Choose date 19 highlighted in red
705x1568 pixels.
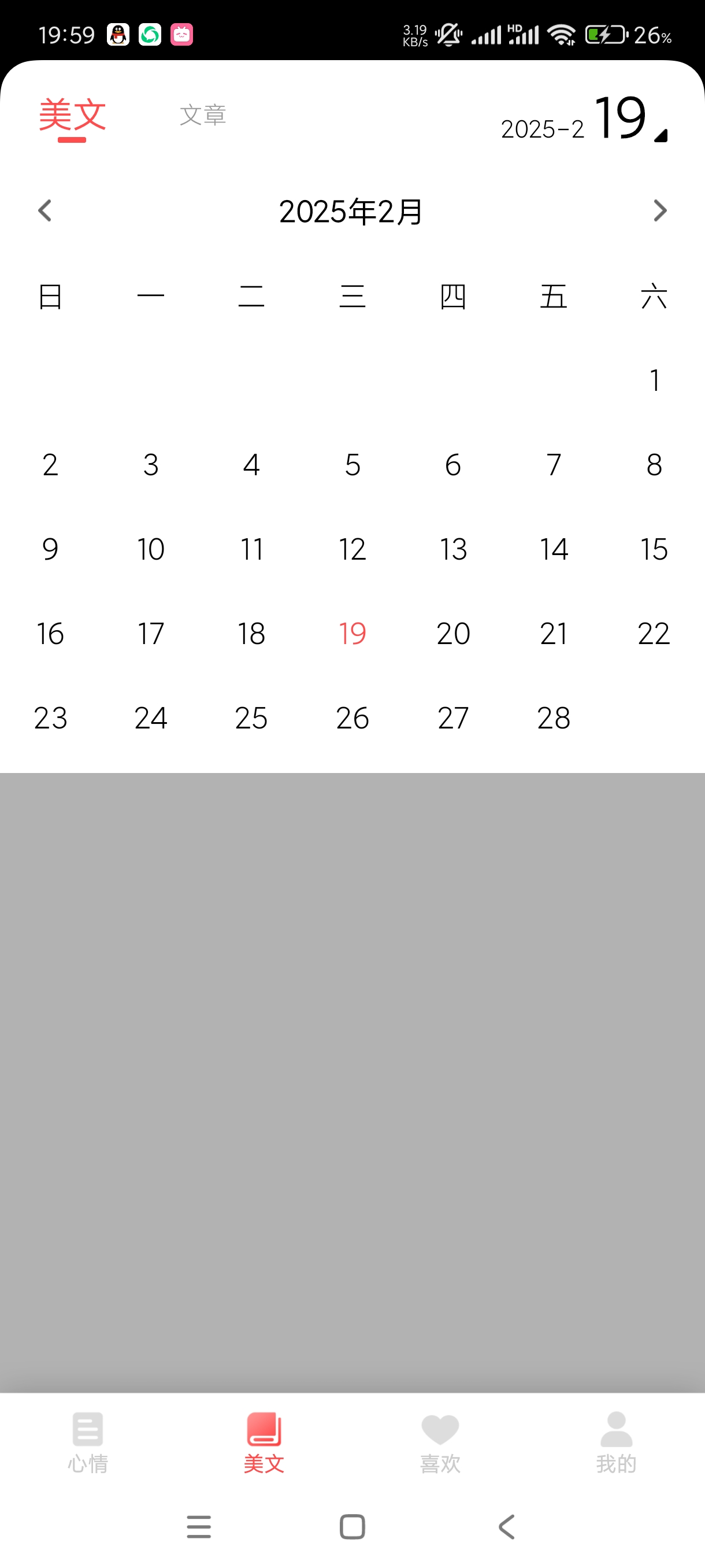pos(352,634)
